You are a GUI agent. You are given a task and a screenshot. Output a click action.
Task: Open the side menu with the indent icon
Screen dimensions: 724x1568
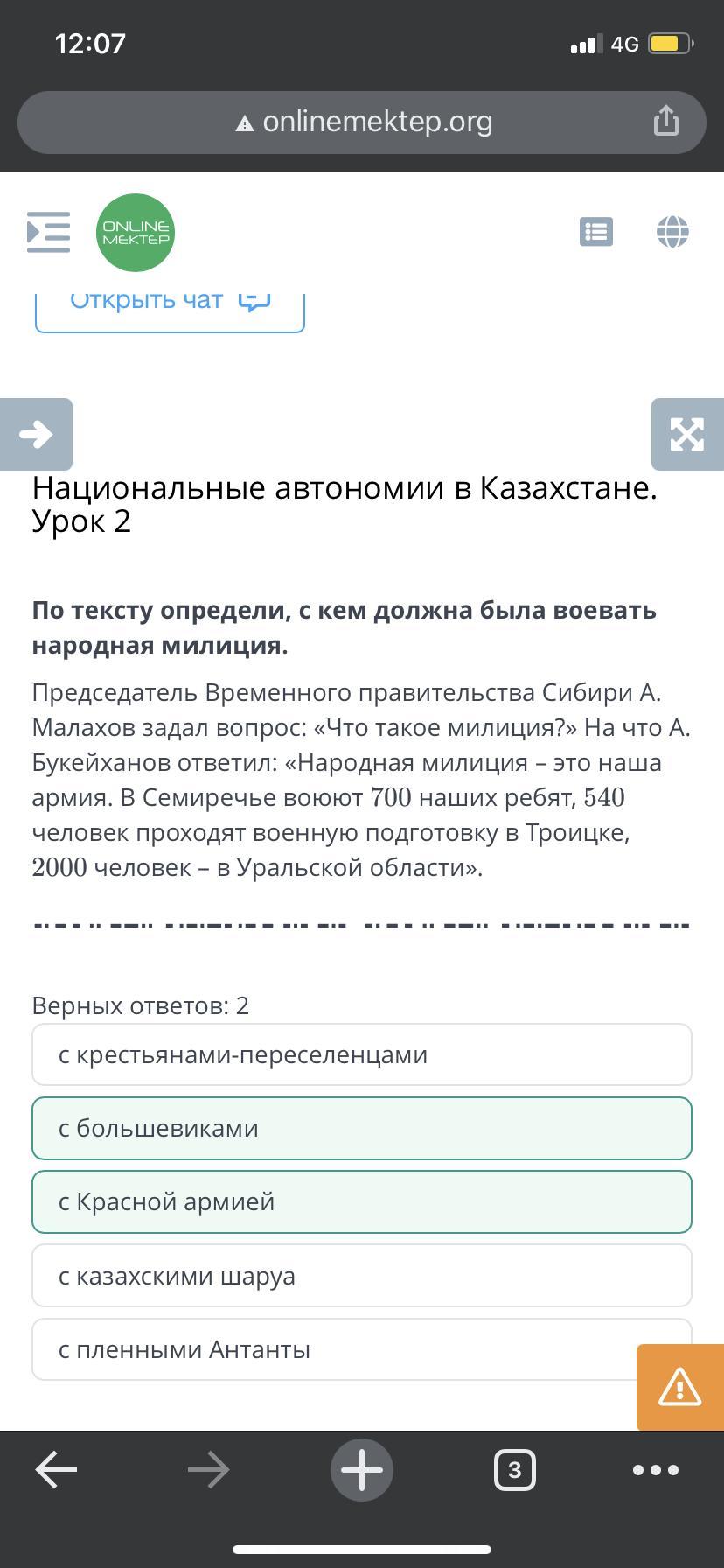tap(49, 232)
